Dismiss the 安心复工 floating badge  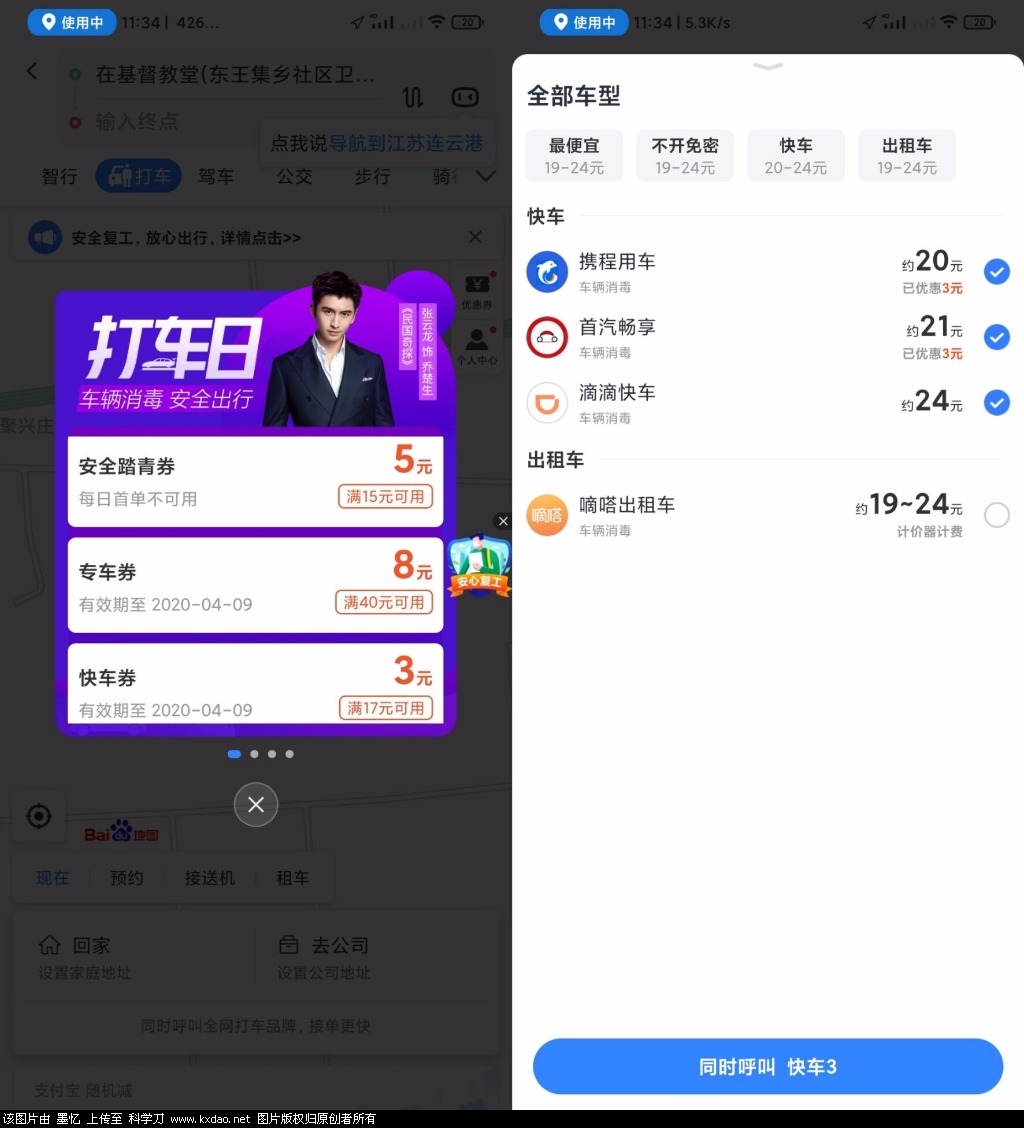[x=503, y=521]
